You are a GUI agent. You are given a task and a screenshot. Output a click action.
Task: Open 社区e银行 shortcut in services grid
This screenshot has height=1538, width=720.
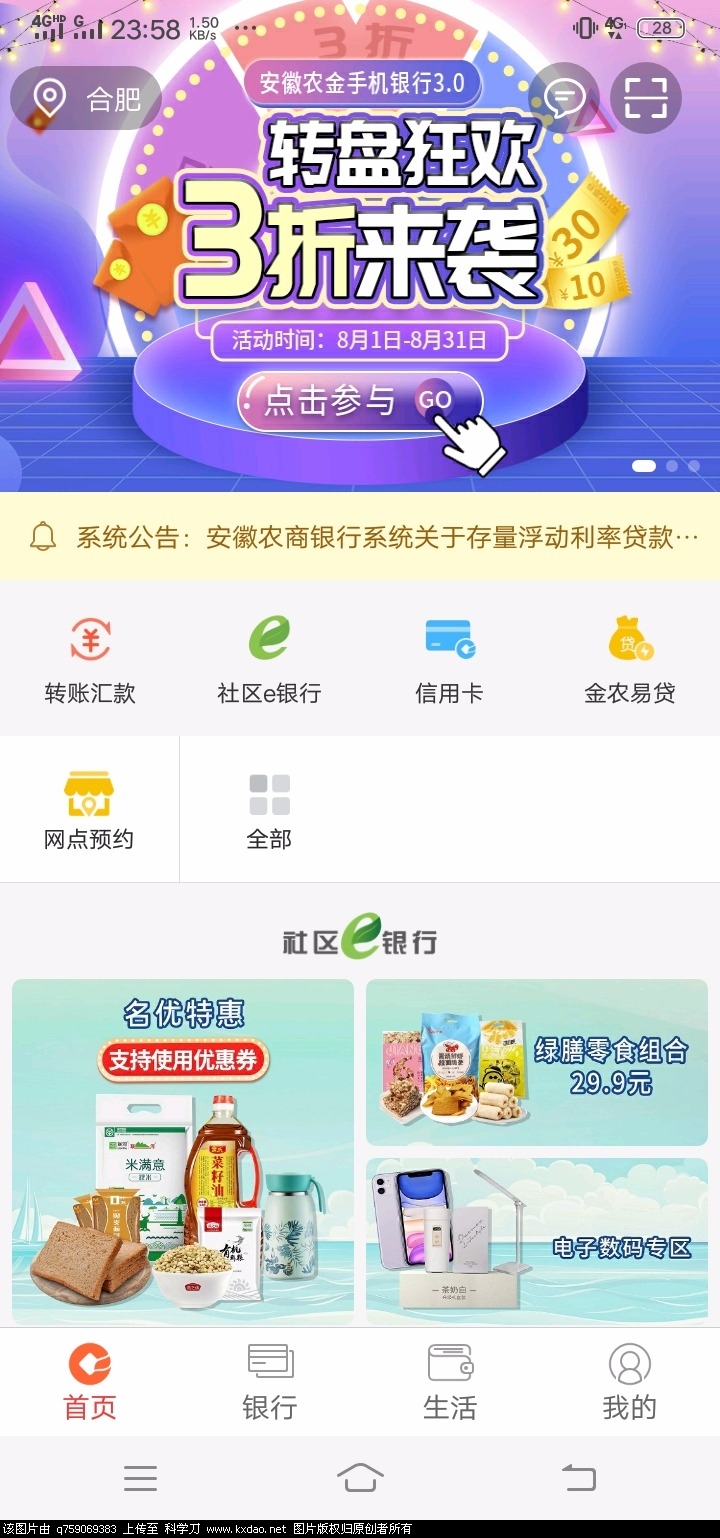click(269, 660)
